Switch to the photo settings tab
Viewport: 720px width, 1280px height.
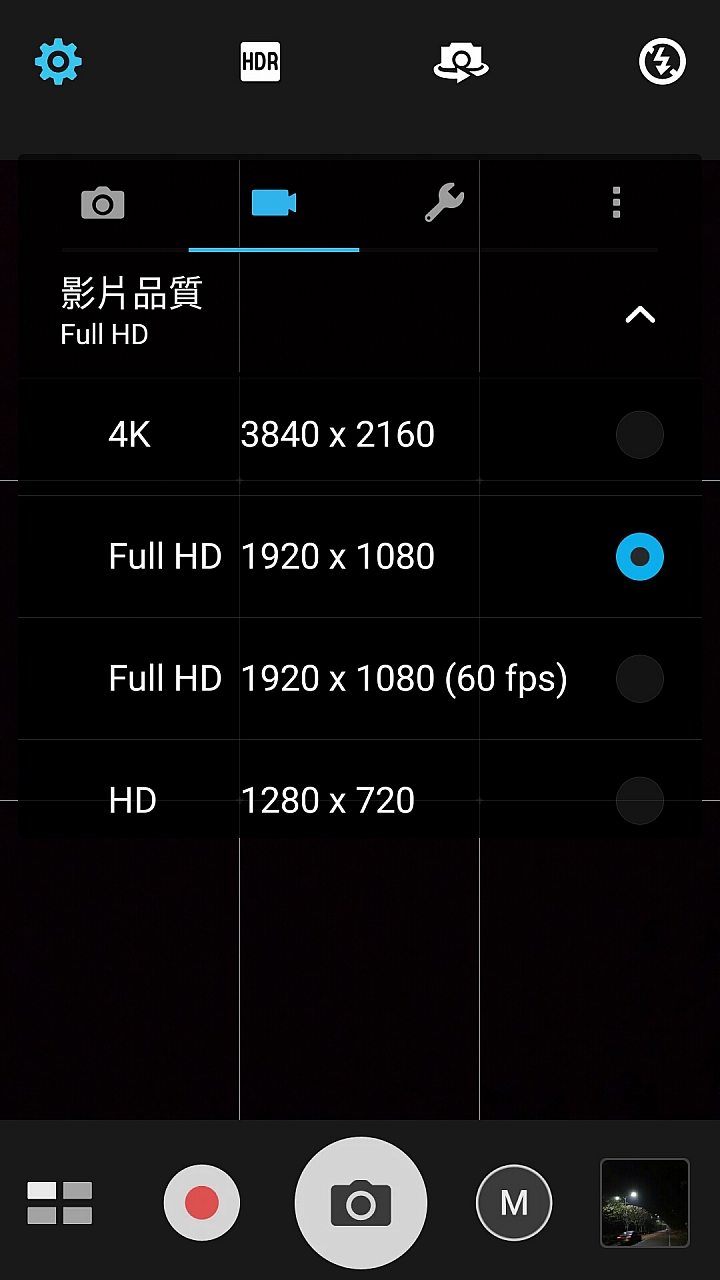pyautogui.click(x=102, y=203)
